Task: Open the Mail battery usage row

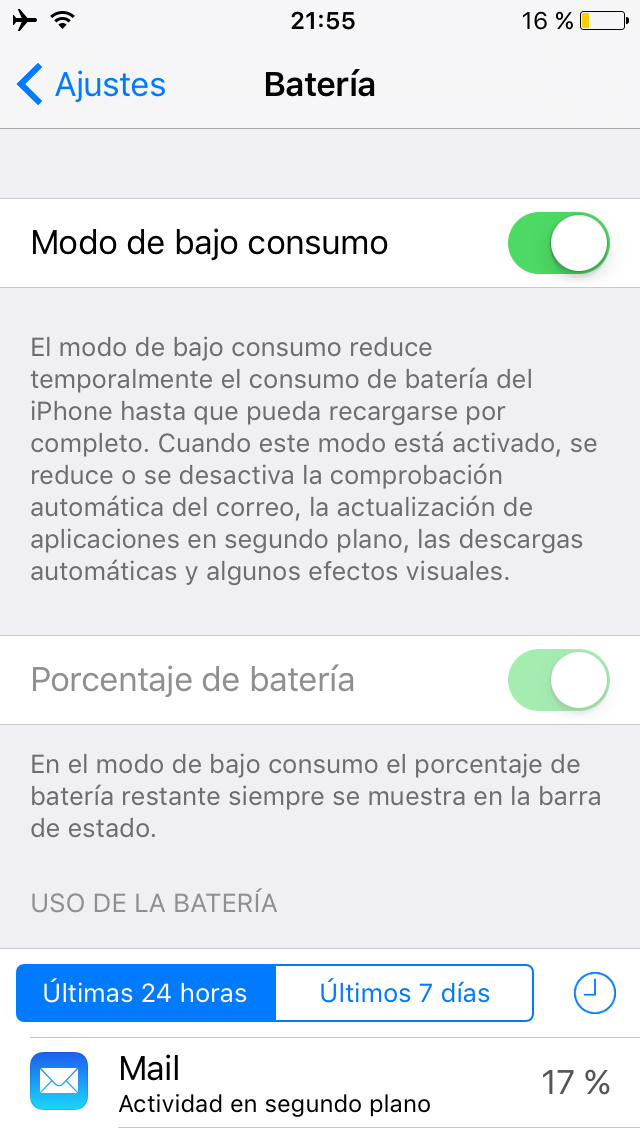Action: coord(320,1082)
